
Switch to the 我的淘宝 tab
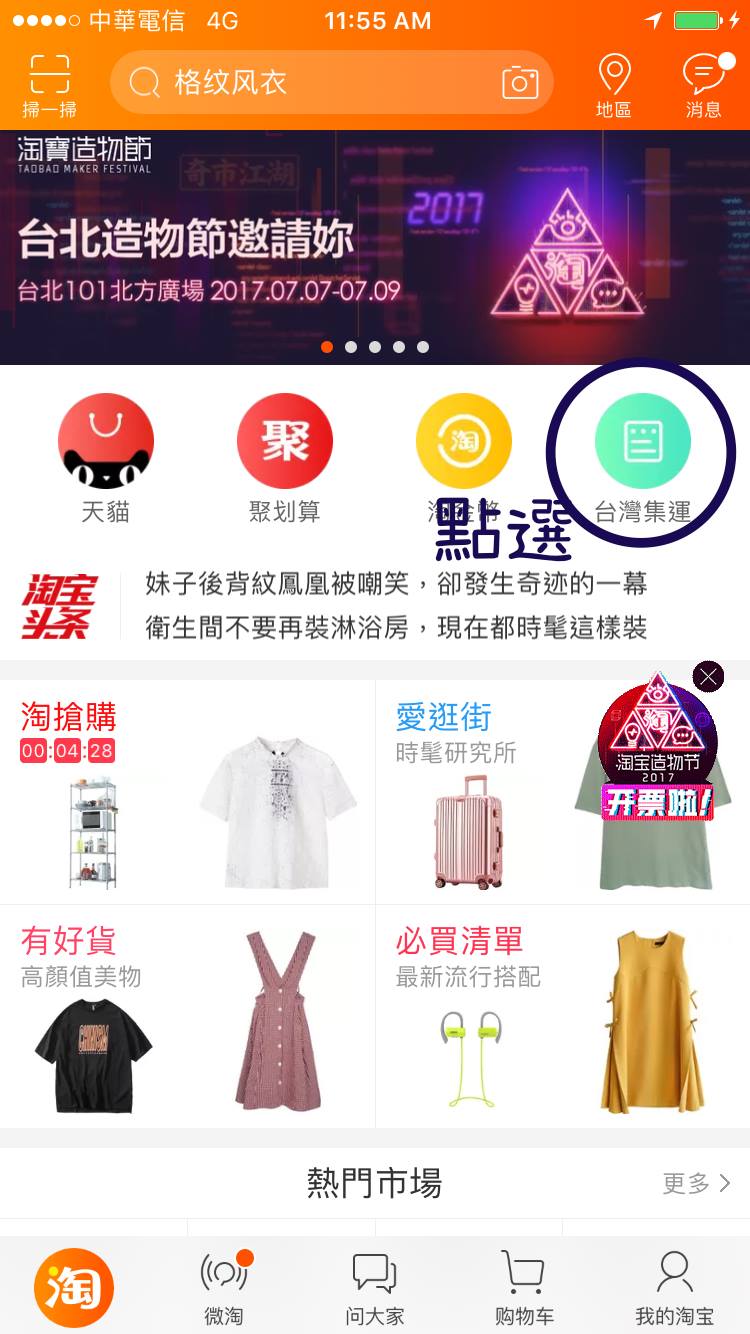pos(674,1288)
